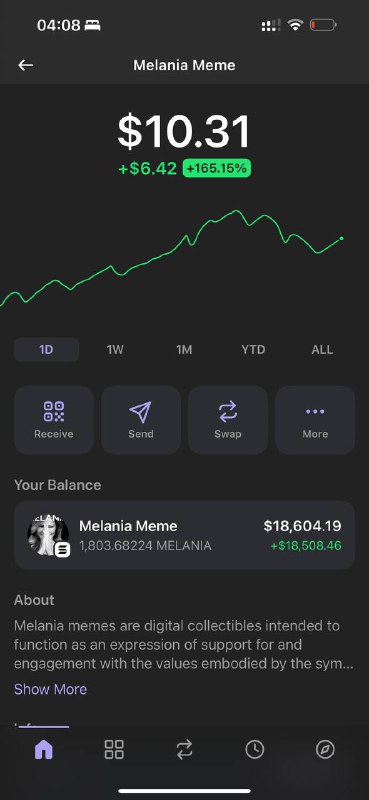The width and height of the screenshot is (369, 800).
Task: Show the YTD price chart
Action: tap(253, 349)
